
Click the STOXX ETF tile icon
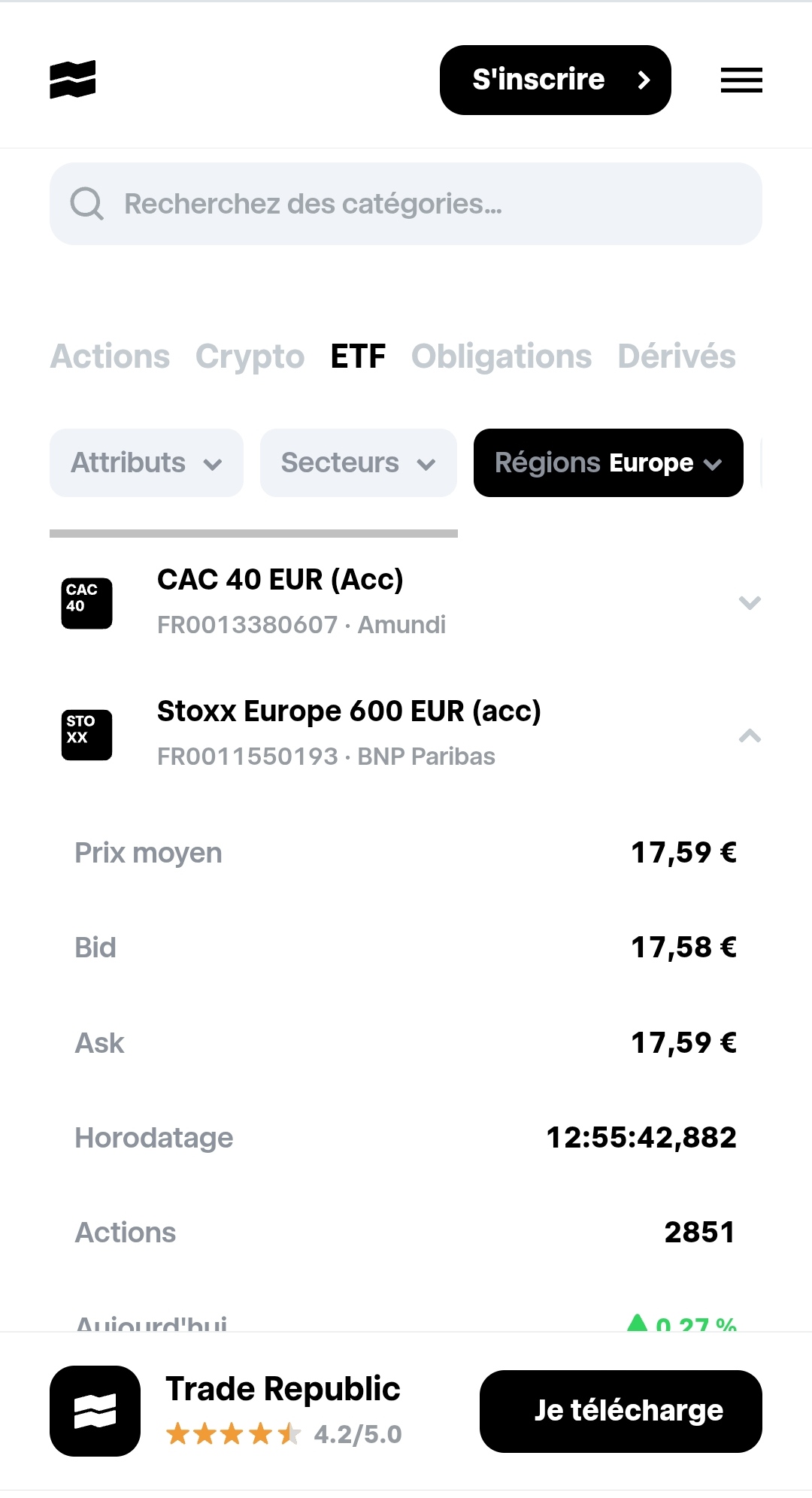[86, 735]
